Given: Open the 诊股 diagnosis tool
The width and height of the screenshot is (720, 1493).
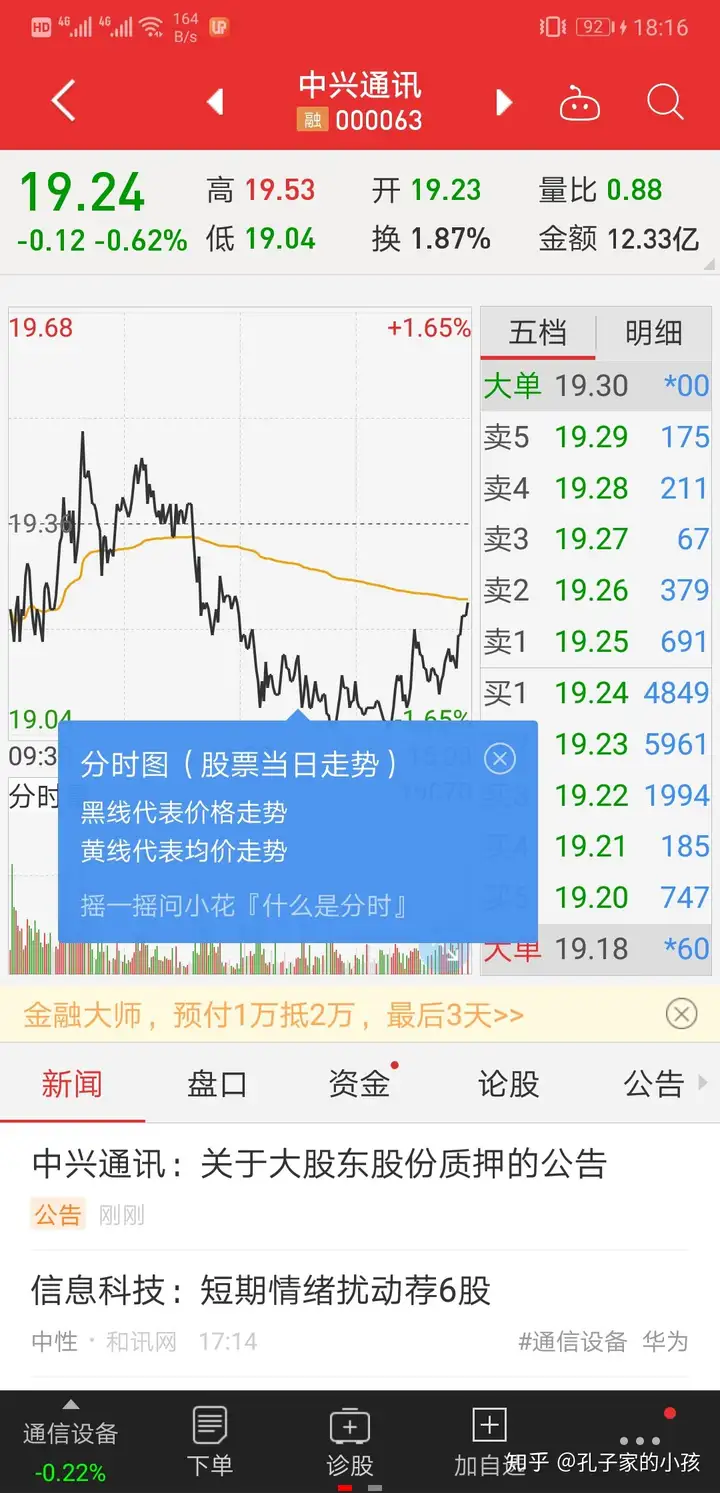Looking at the screenshot, I should [x=350, y=1442].
